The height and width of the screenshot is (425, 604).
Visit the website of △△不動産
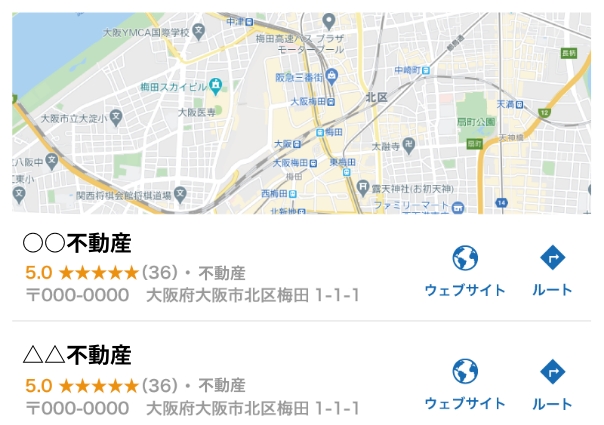coord(465,383)
